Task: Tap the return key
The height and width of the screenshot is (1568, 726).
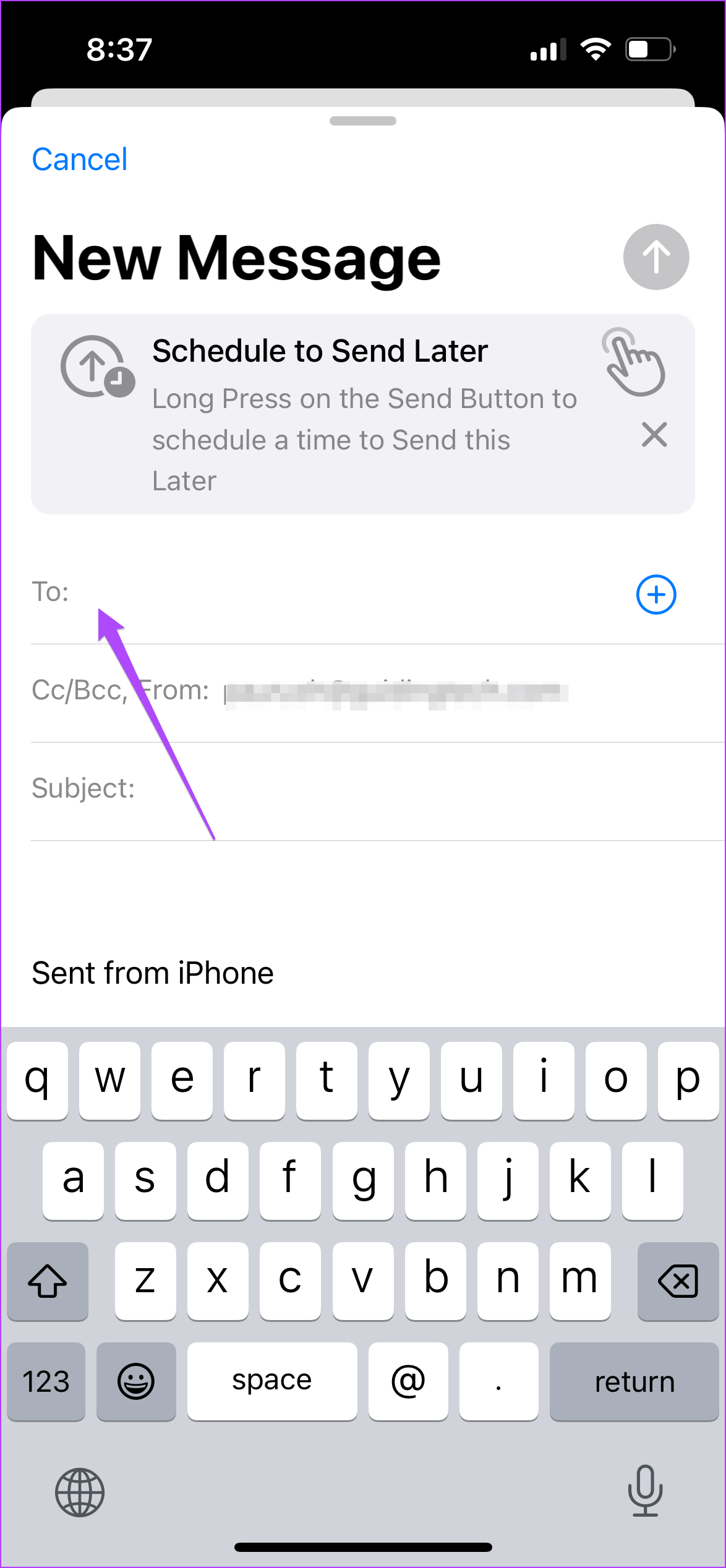Action: click(634, 1381)
